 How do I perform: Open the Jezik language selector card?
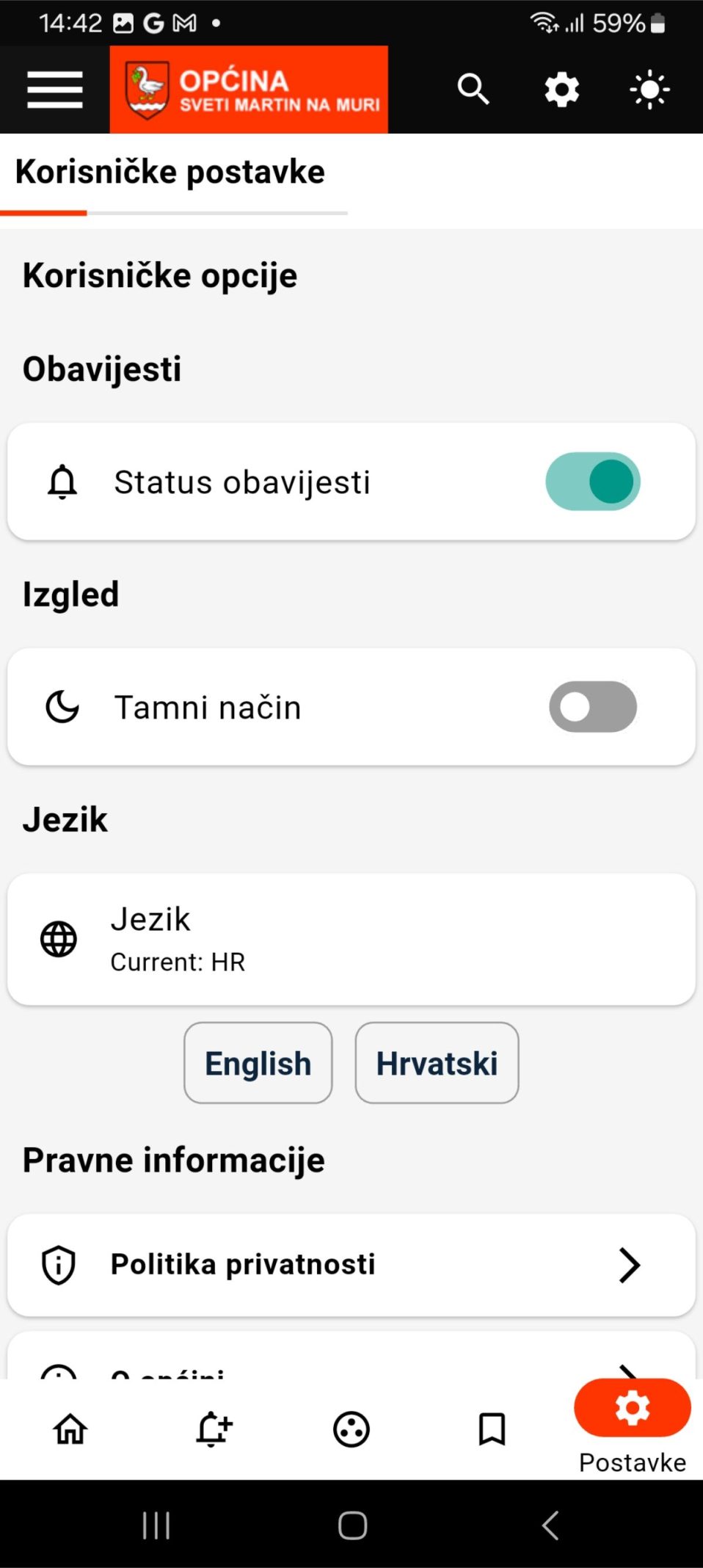[x=351, y=938]
